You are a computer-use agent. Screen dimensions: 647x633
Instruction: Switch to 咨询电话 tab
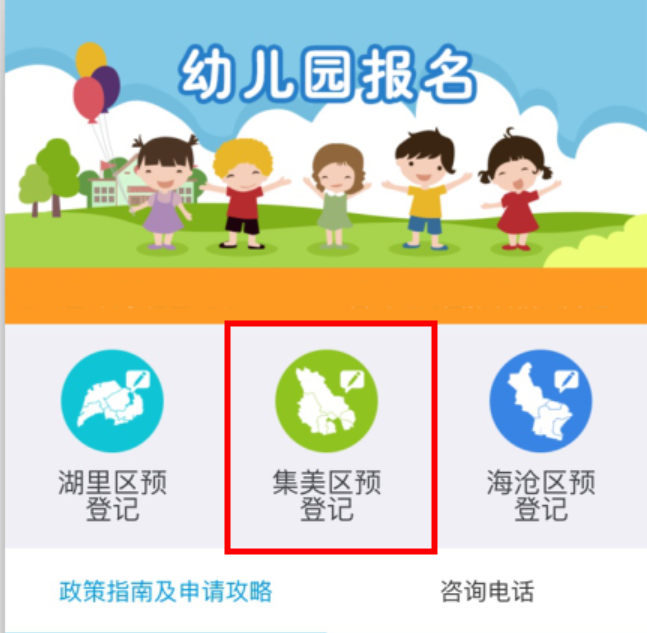coord(487,591)
